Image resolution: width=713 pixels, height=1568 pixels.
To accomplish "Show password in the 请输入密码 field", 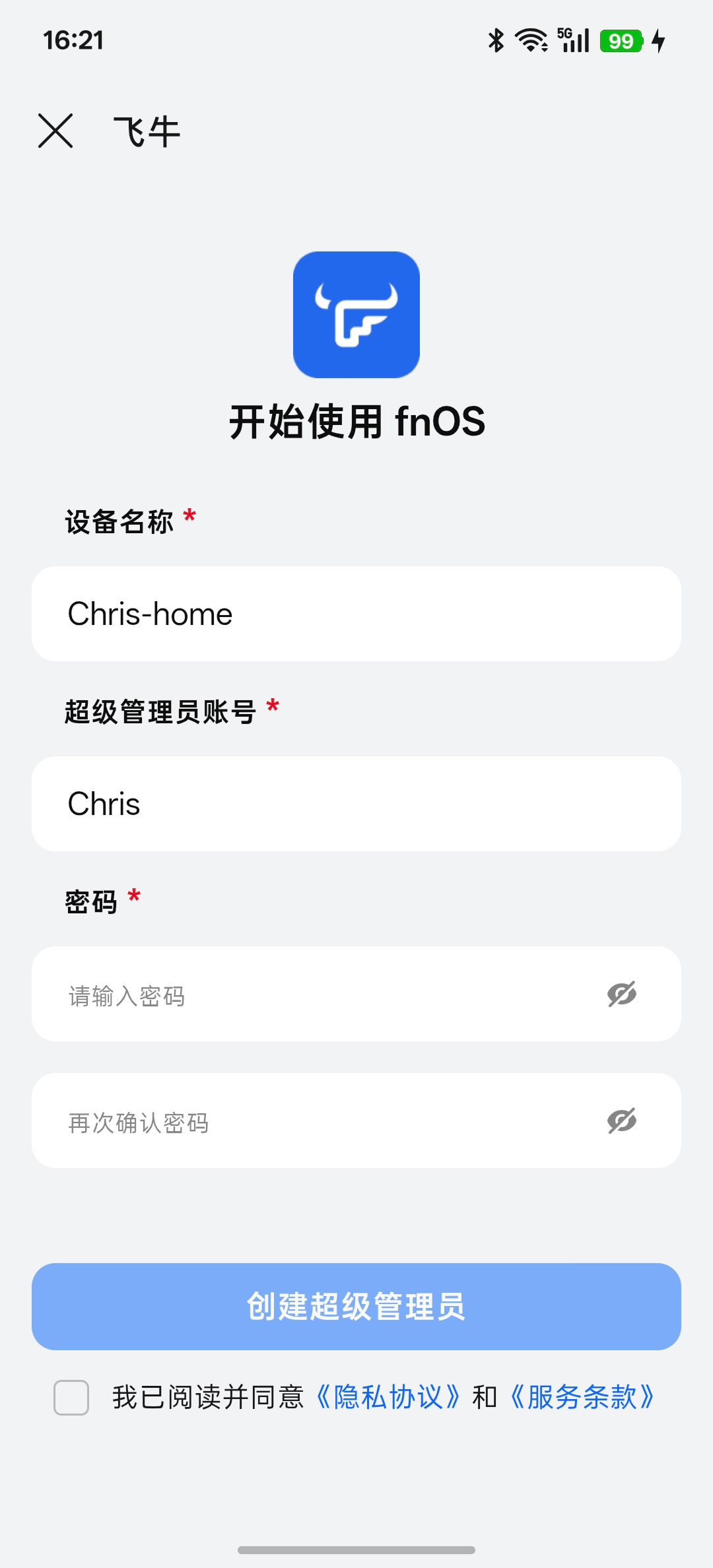I will click(622, 995).
